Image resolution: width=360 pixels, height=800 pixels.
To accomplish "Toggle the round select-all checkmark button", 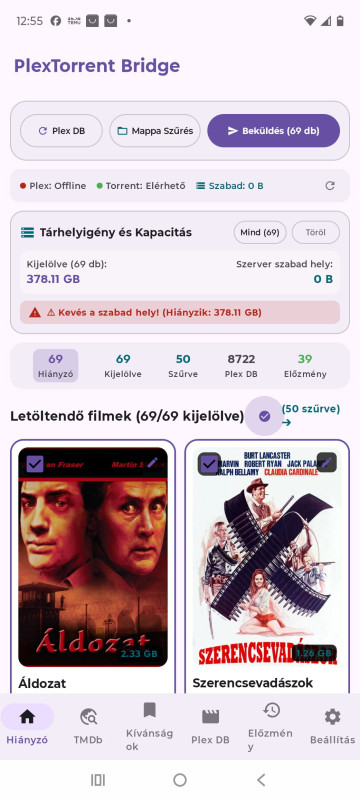I will click(x=264, y=416).
